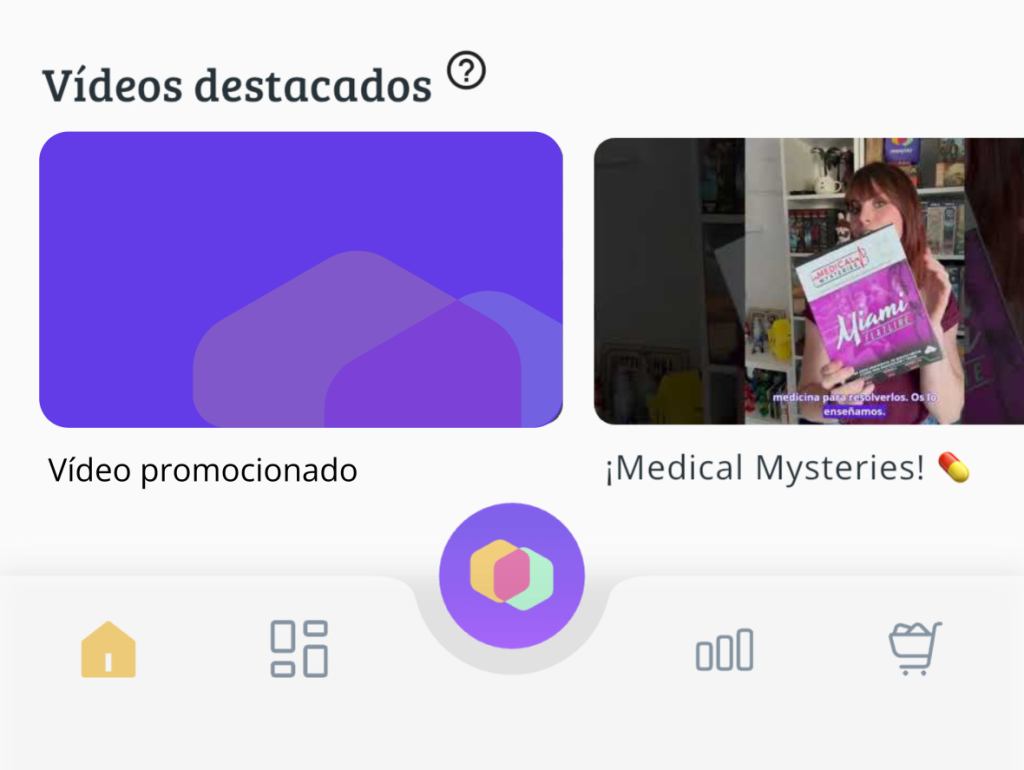Play the Medical Mysteries video
Image resolution: width=1024 pixels, height=770 pixels.
tap(808, 281)
